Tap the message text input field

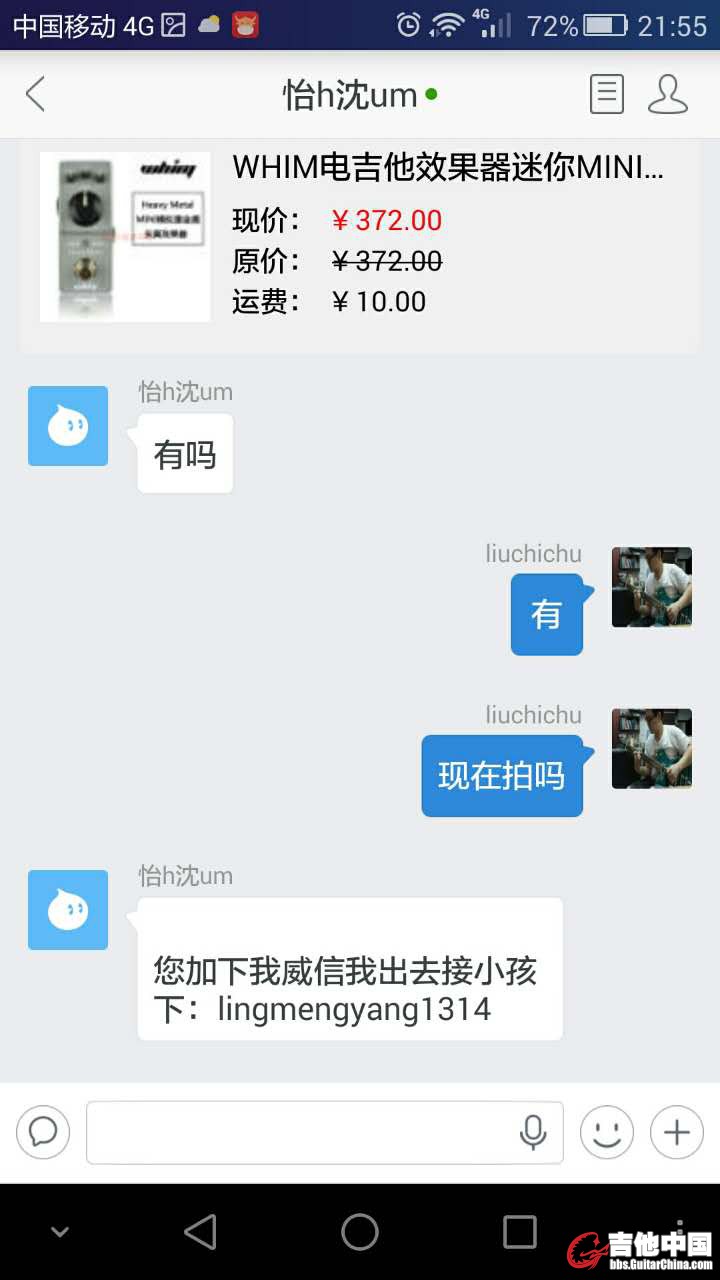click(300, 1132)
